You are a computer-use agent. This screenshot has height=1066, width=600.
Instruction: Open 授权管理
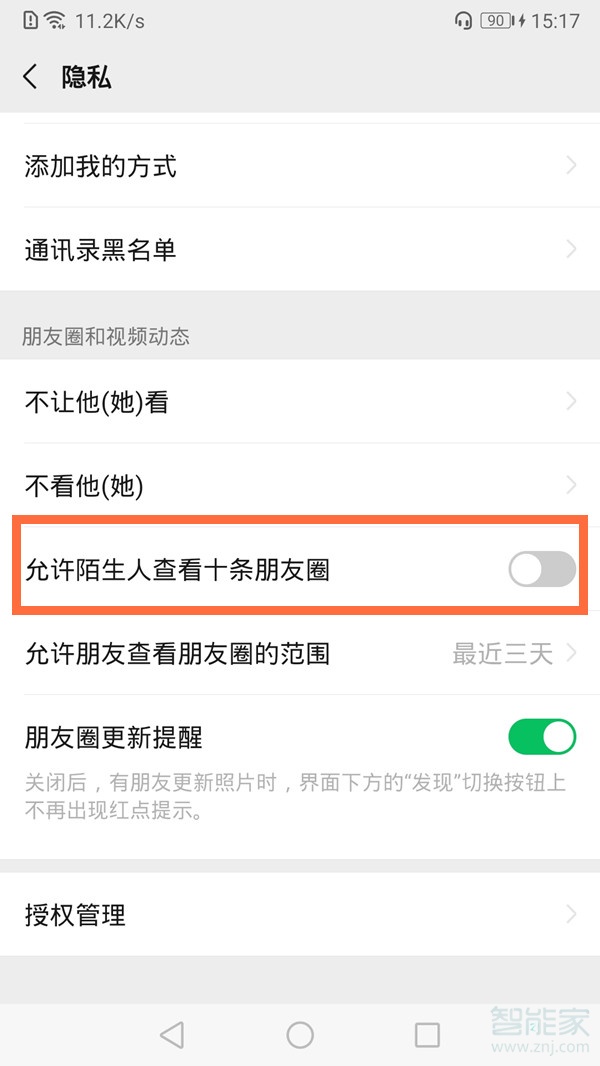click(x=300, y=914)
